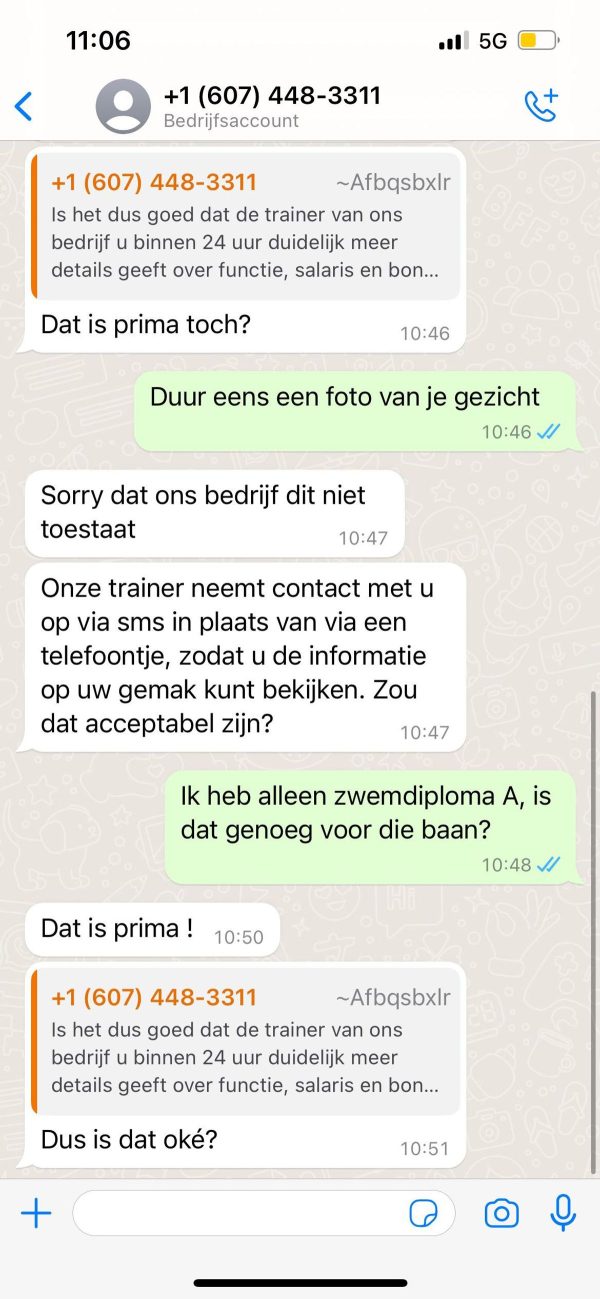Open the sticker picker
Image resolution: width=600 pixels, height=1299 pixels.
pyautogui.click(x=424, y=1214)
